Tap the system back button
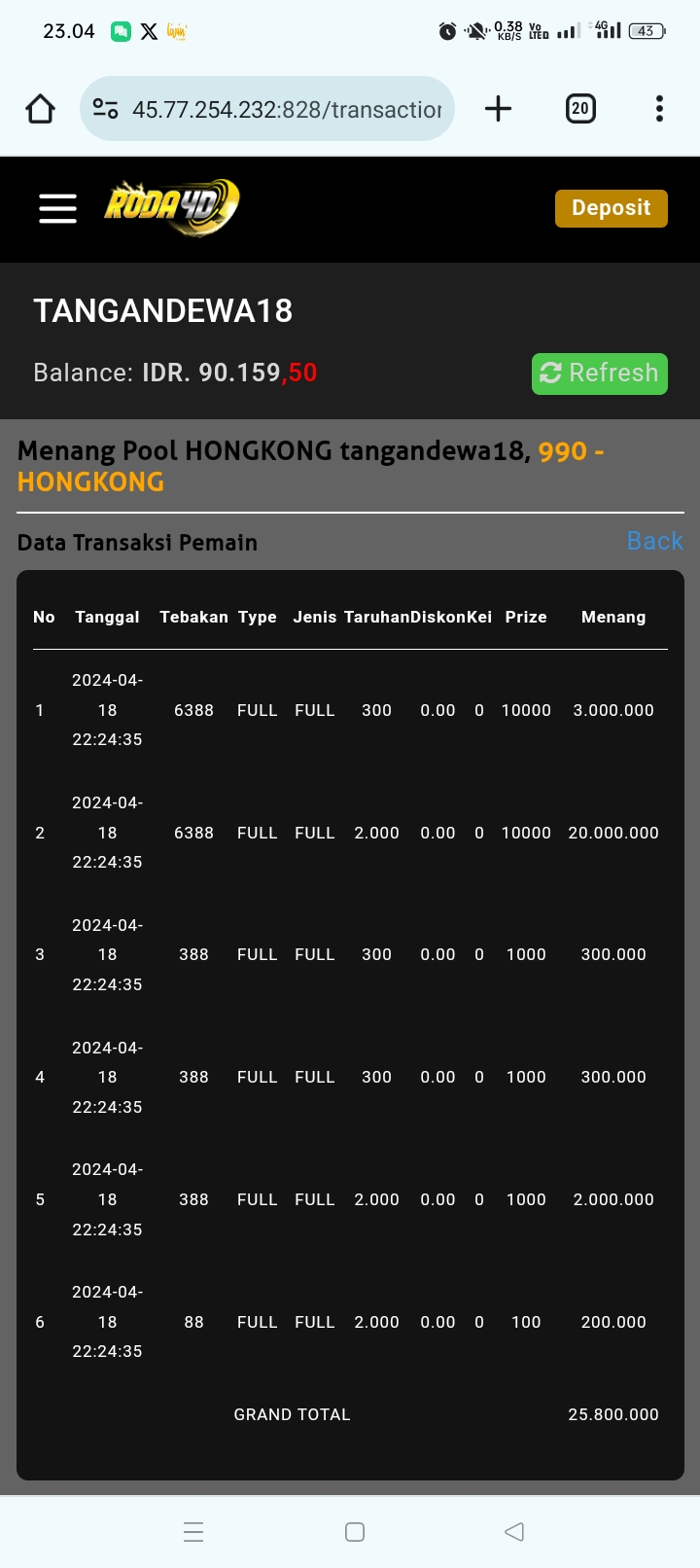The image size is (700, 1568). (514, 1532)
